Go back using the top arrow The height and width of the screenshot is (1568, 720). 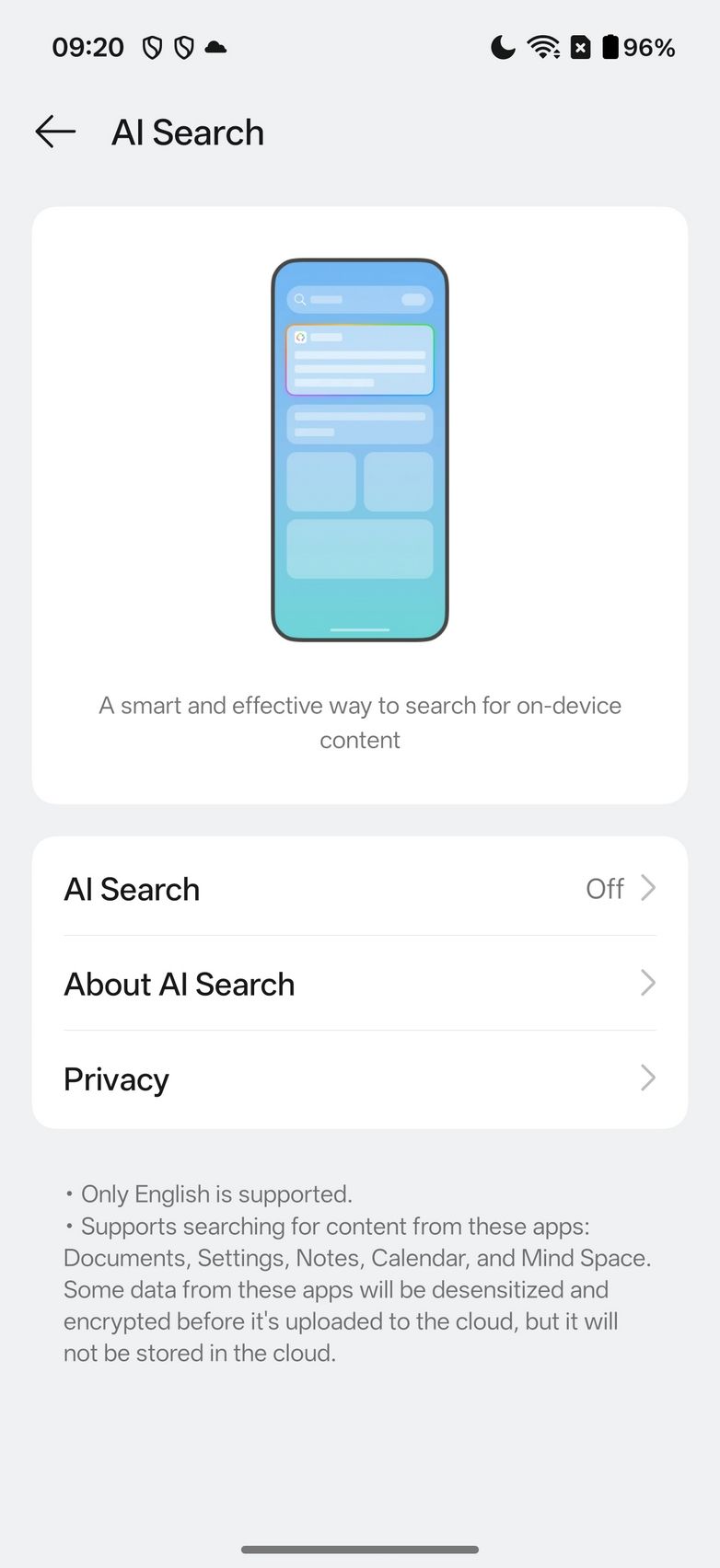tap(55, 133)
